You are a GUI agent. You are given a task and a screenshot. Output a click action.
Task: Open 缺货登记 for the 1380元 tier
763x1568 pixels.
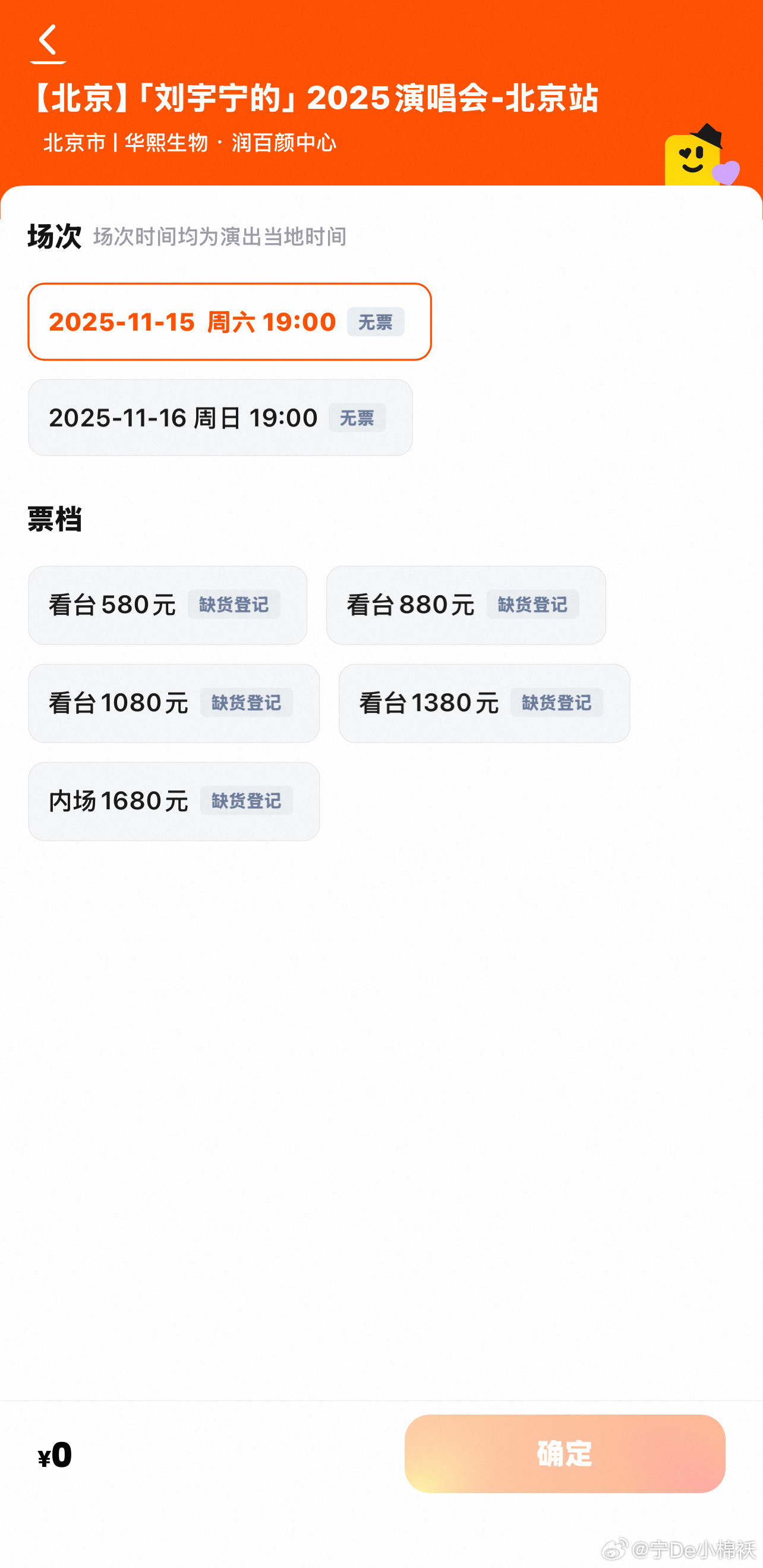click(557, 703)
